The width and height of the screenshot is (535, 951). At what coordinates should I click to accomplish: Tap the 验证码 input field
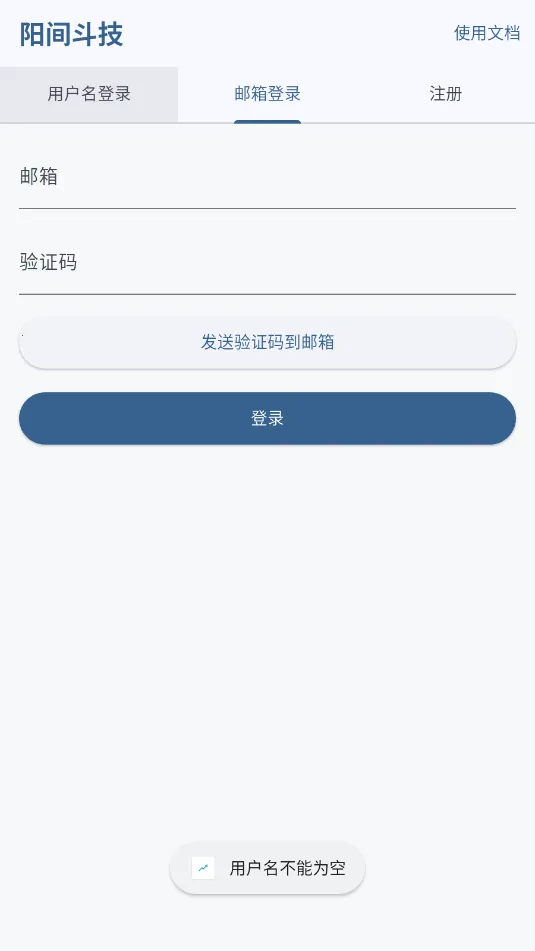pyautogui.click(x=268, y=264)
